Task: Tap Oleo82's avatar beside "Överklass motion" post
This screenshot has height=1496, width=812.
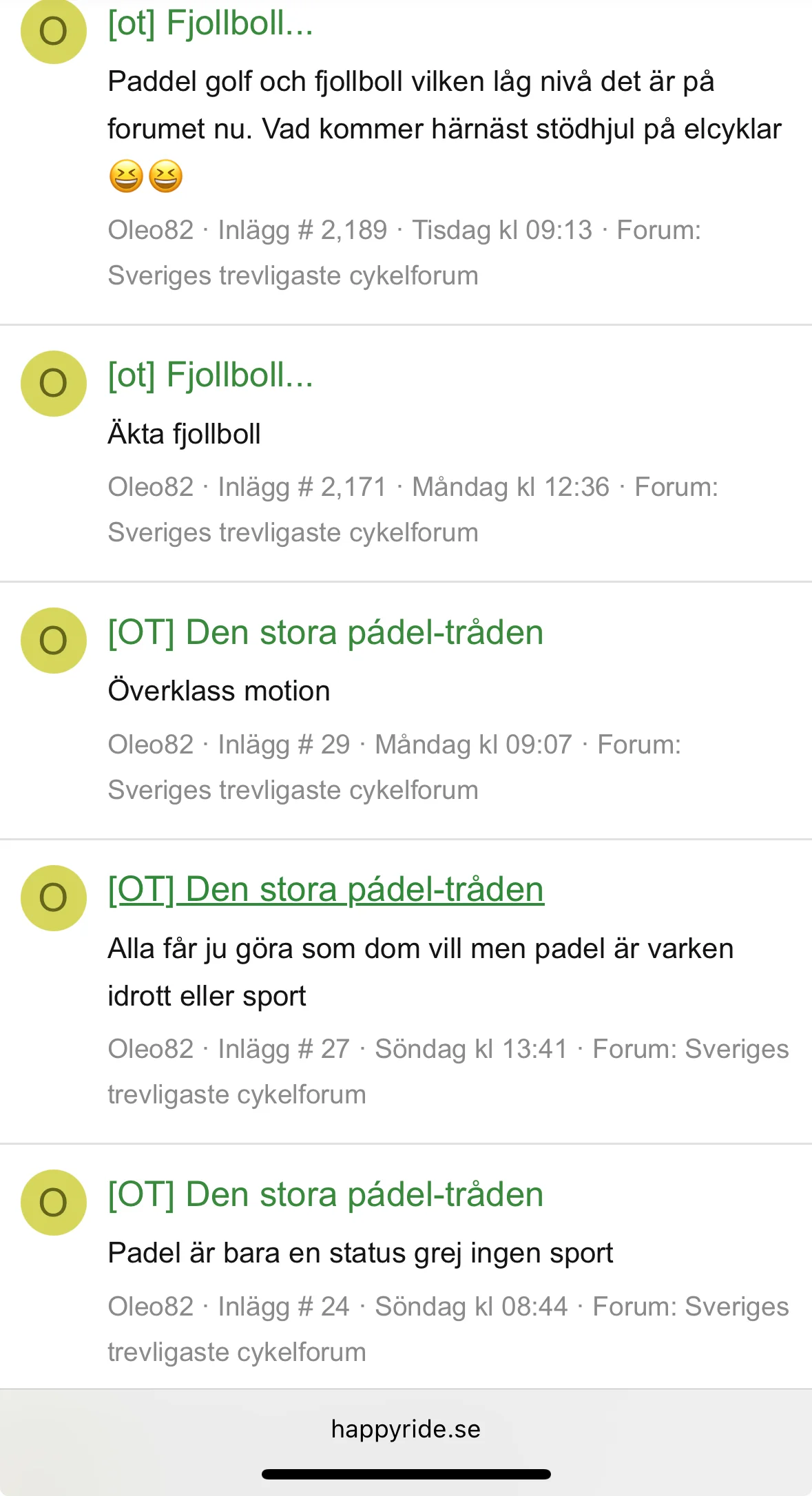Action: click(x=54, y=641)
